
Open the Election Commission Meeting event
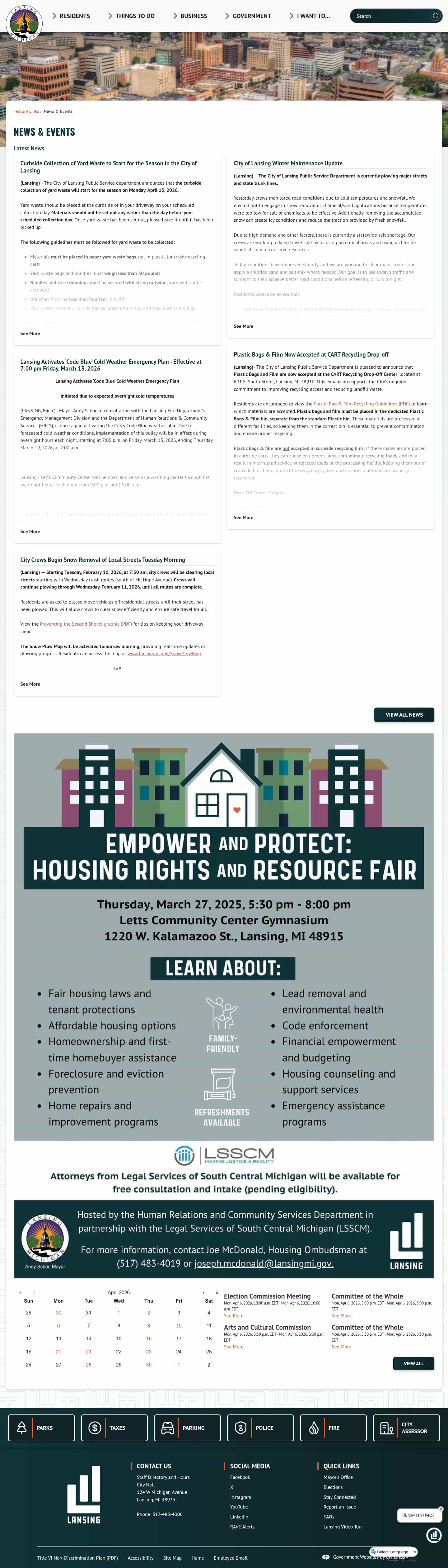tap(267, 1296)
